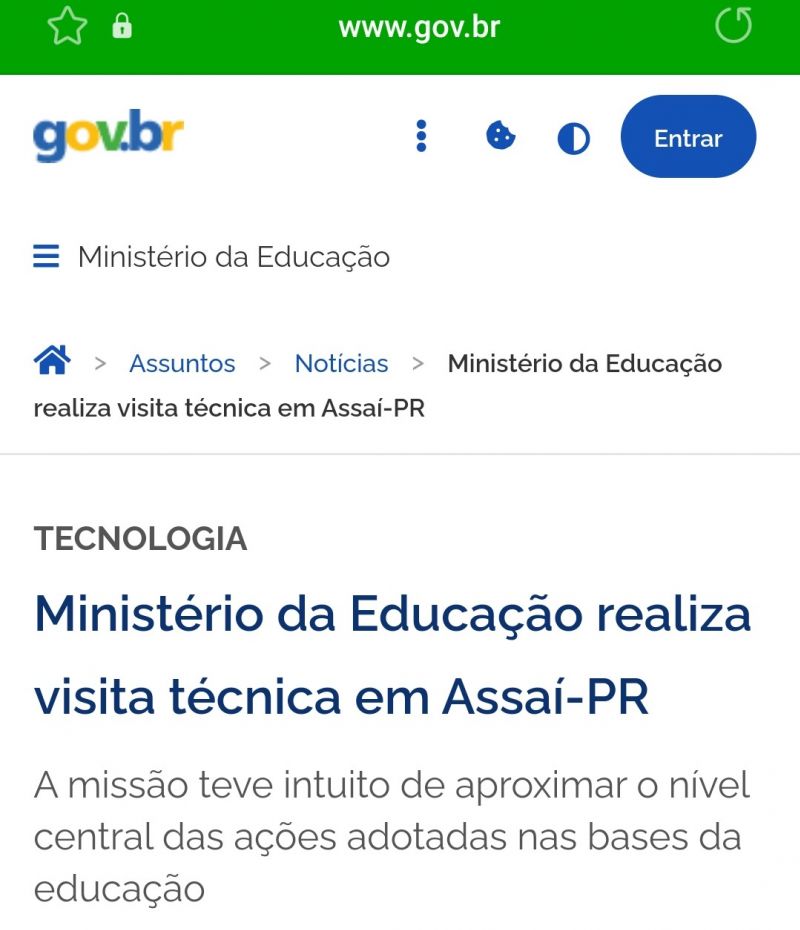The width and height of the screenshot is (800, 930).
Task: Reload the page
Action: (x=733, y=27)
